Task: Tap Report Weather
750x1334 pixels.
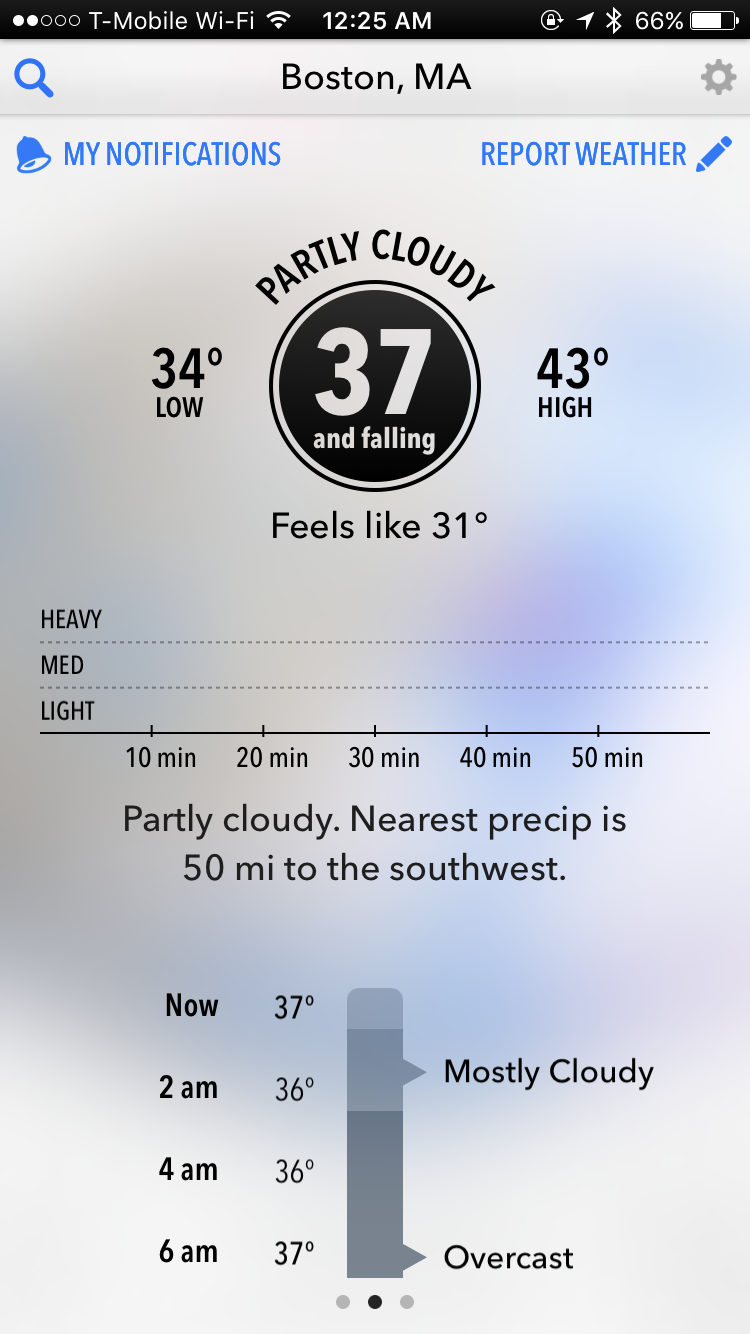Action: coord(606,154)
